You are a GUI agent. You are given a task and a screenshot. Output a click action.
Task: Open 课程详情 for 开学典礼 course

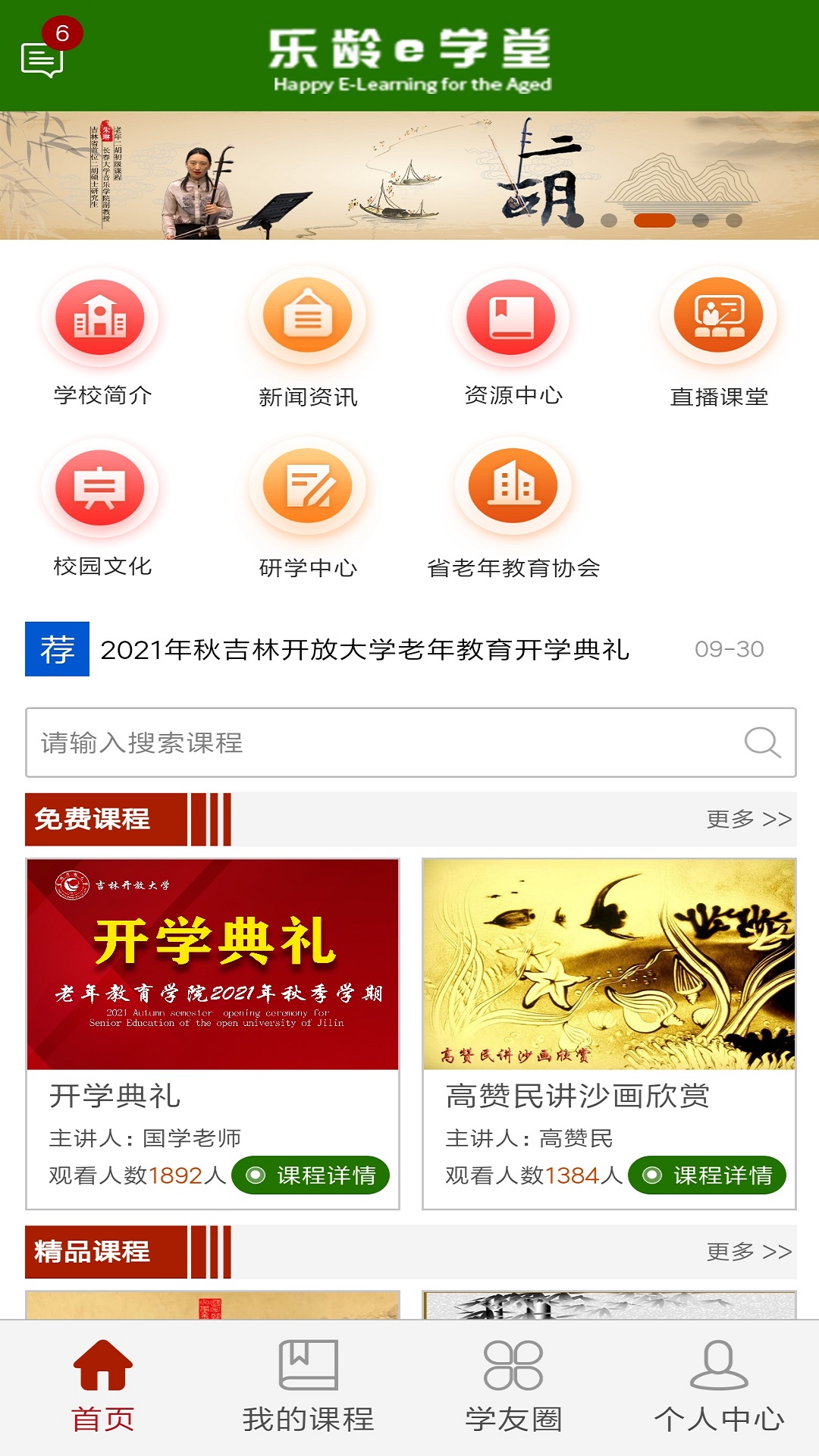pyautogui.click(x=311, y=1175)
